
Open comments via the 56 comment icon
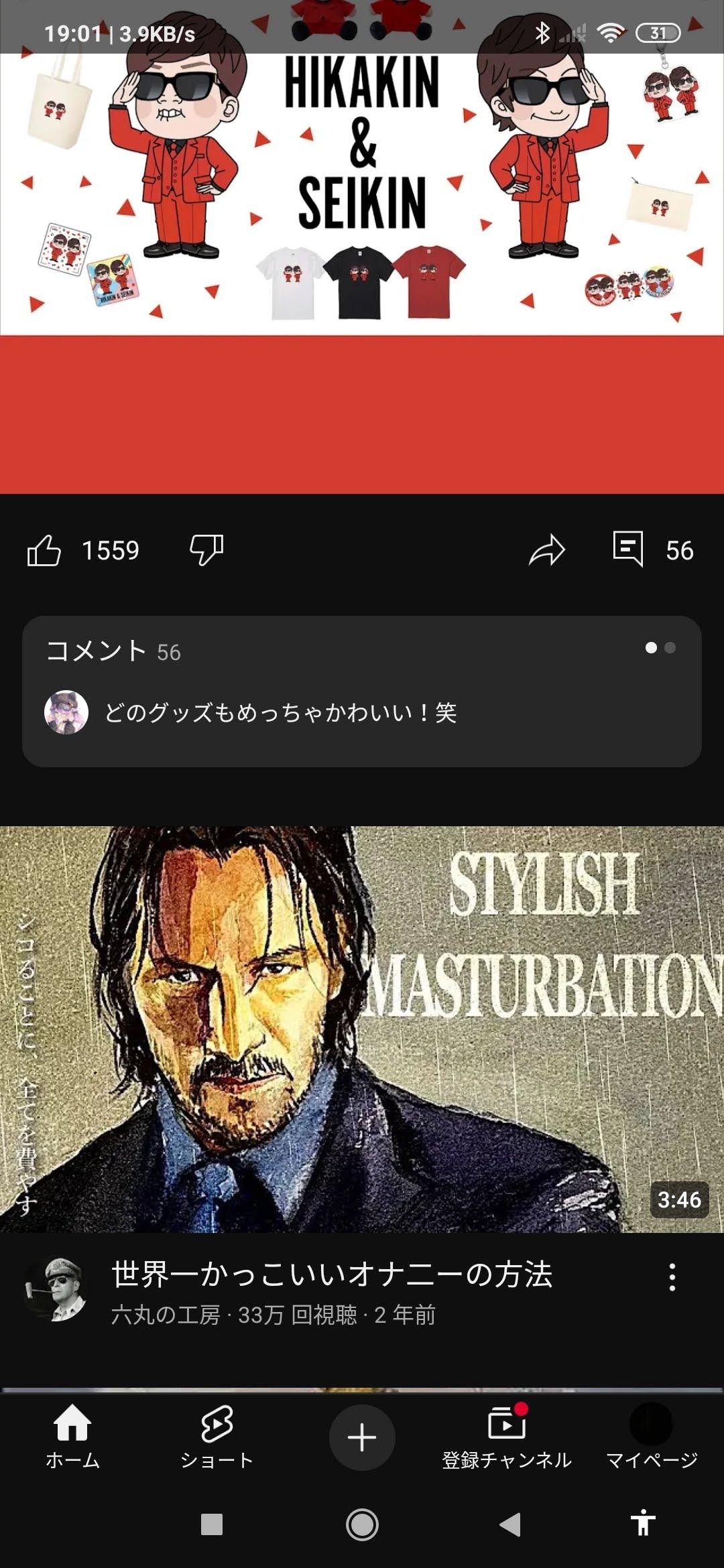629,549
